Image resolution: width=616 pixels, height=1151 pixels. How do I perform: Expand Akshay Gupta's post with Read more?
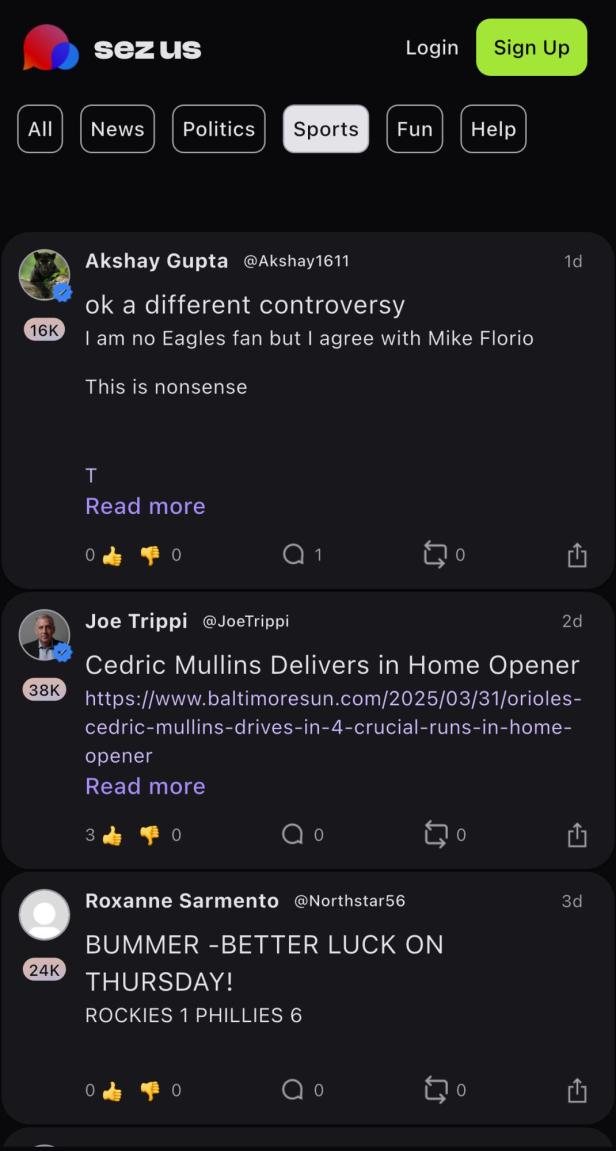145,506
